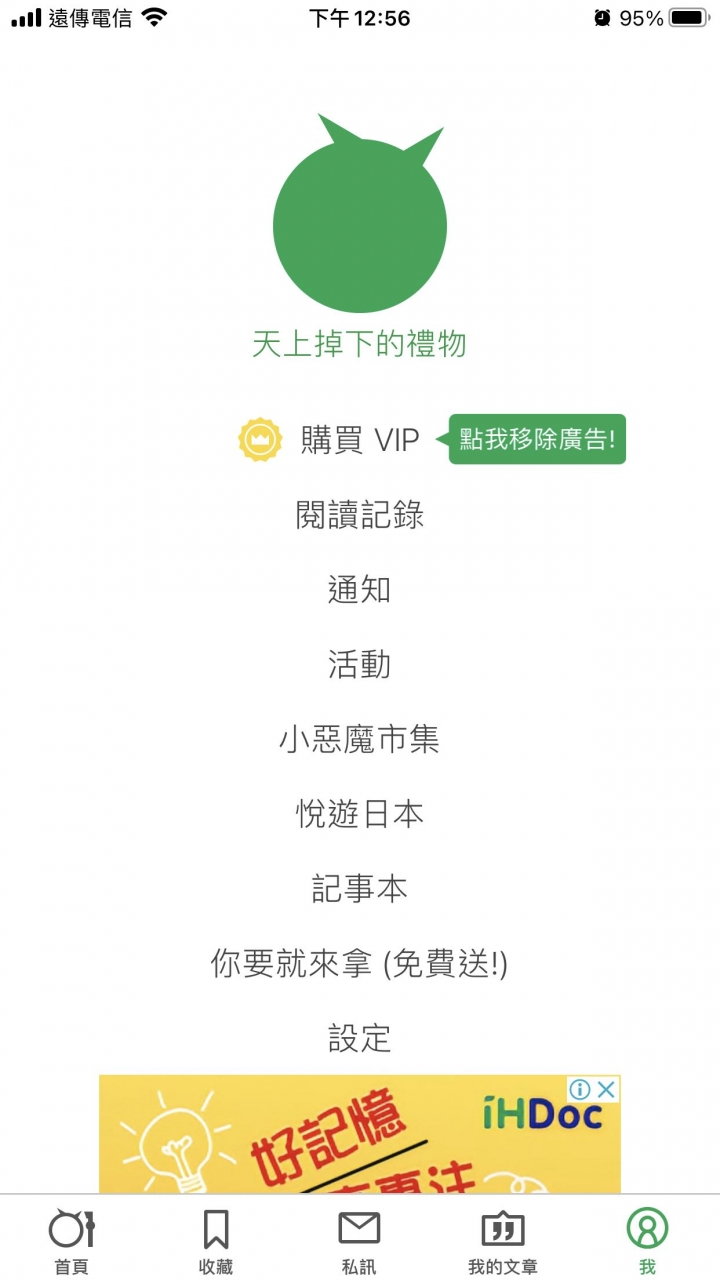Open 閱讀記錄 reading history
This screenshot has width=720, height=1280.
click(x=360, y=515)
